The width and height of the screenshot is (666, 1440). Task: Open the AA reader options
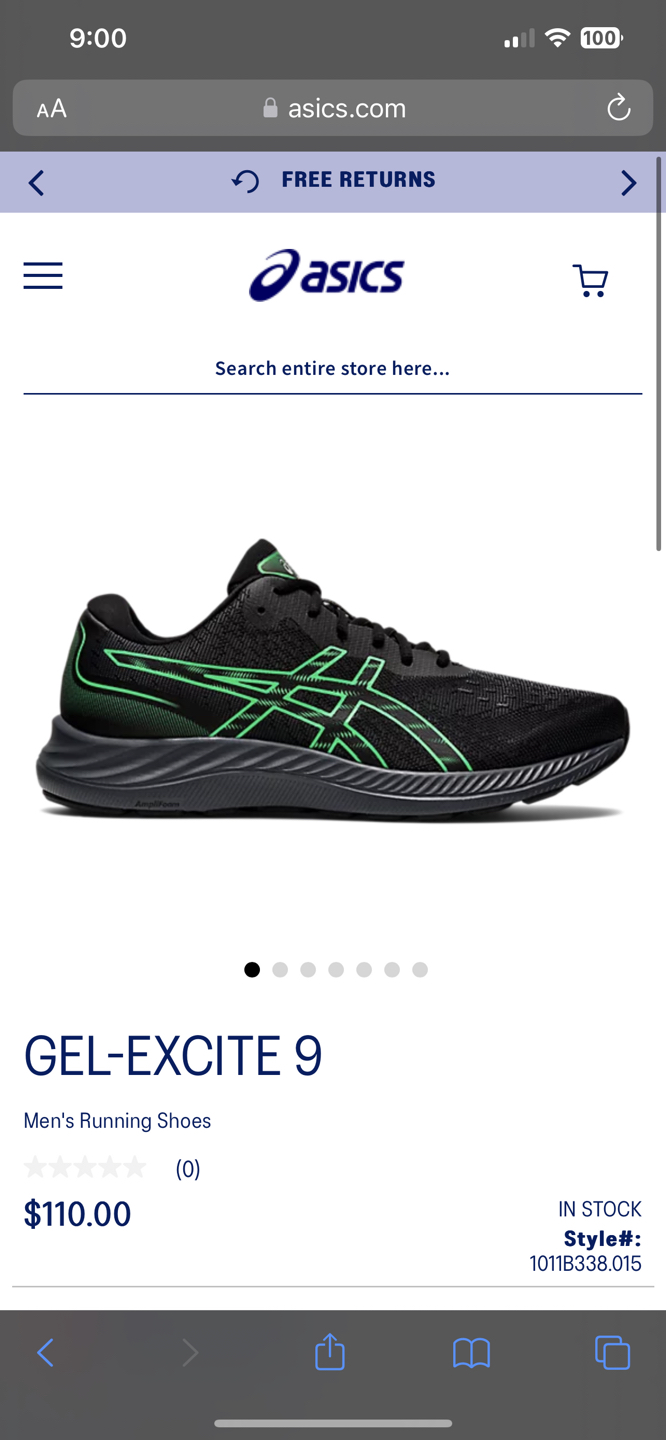click(52, 109)
